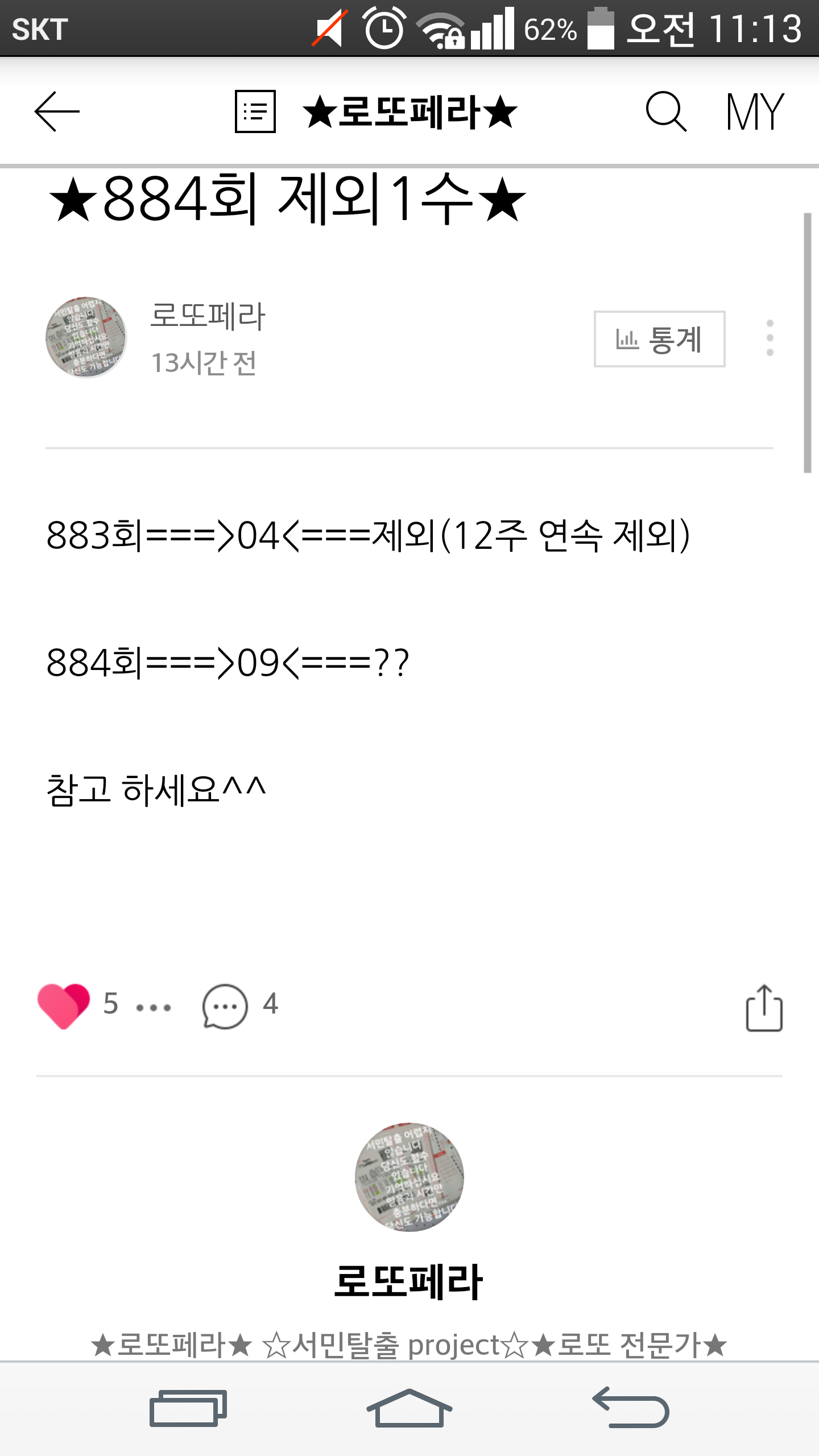This screenshot has height=1456, width=819.
Task: Like this post with the heart
Action: 63,1006
